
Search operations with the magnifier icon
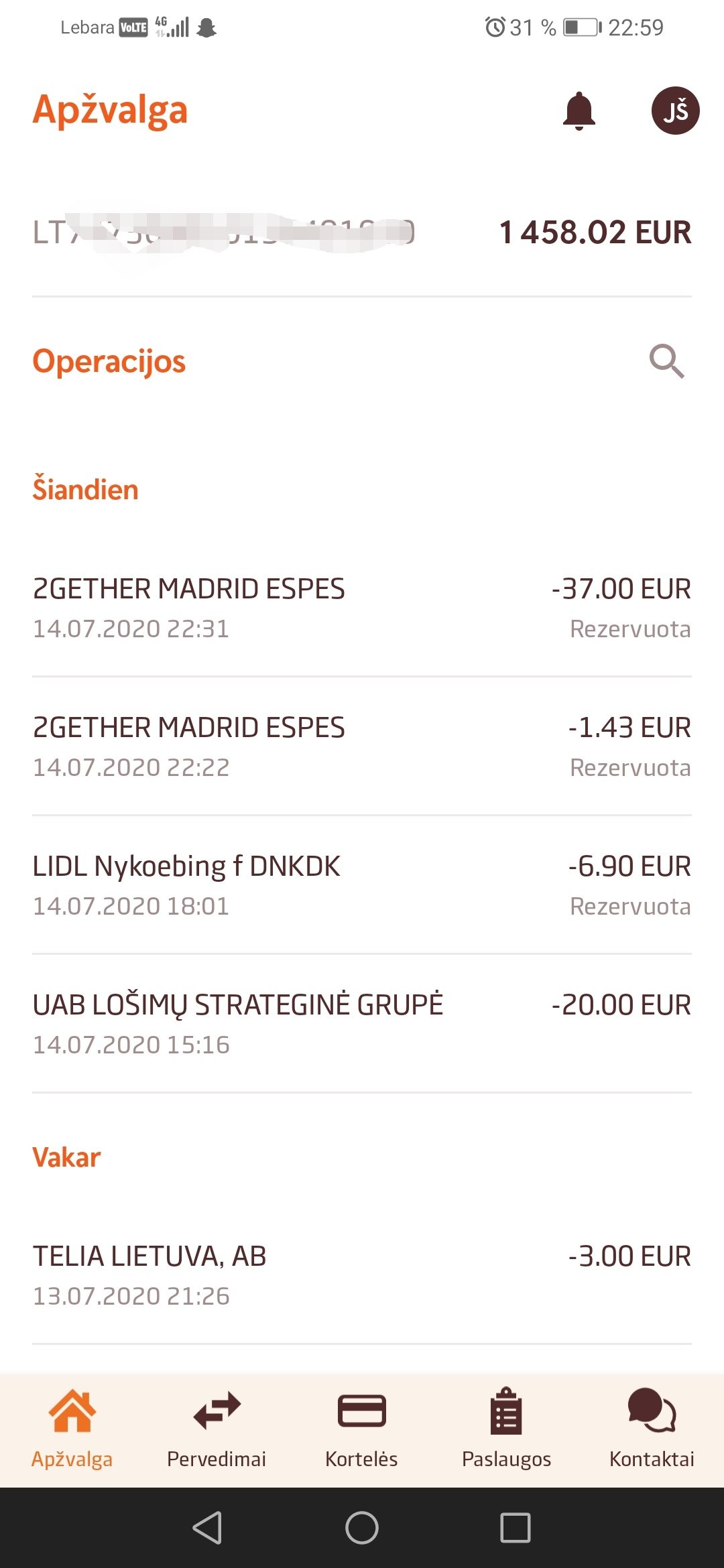(x=667, y=362)
